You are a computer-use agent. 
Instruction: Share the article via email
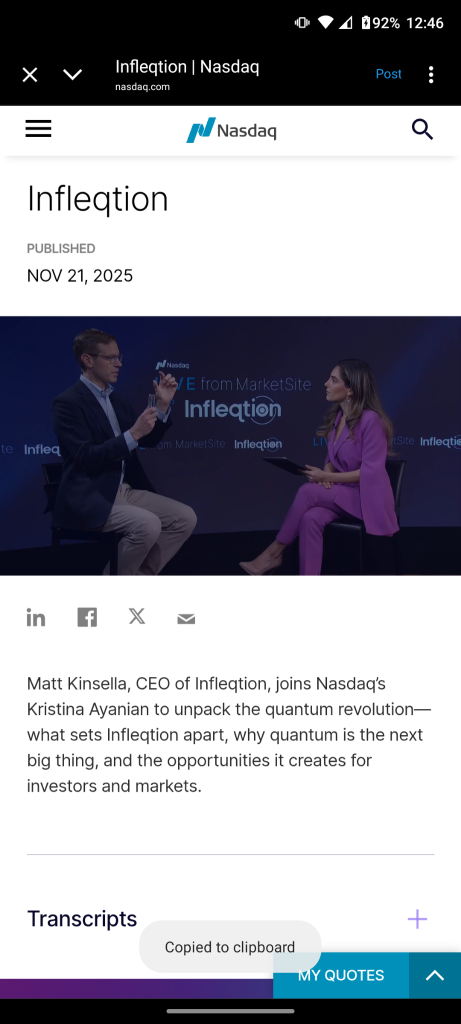pos(186,618)
